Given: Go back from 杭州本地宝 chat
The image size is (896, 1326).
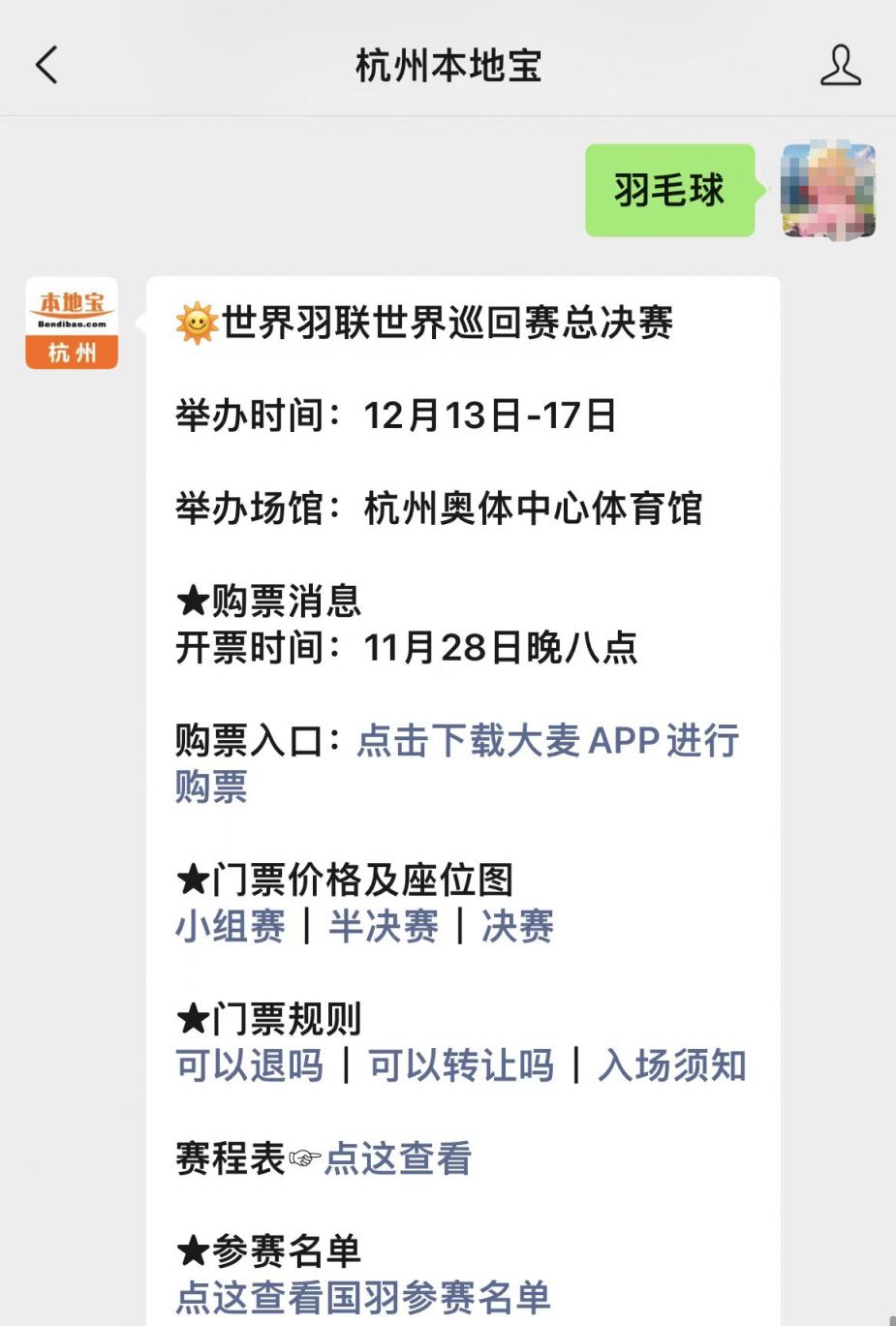Looking at the screenshot, I should 46,66.
